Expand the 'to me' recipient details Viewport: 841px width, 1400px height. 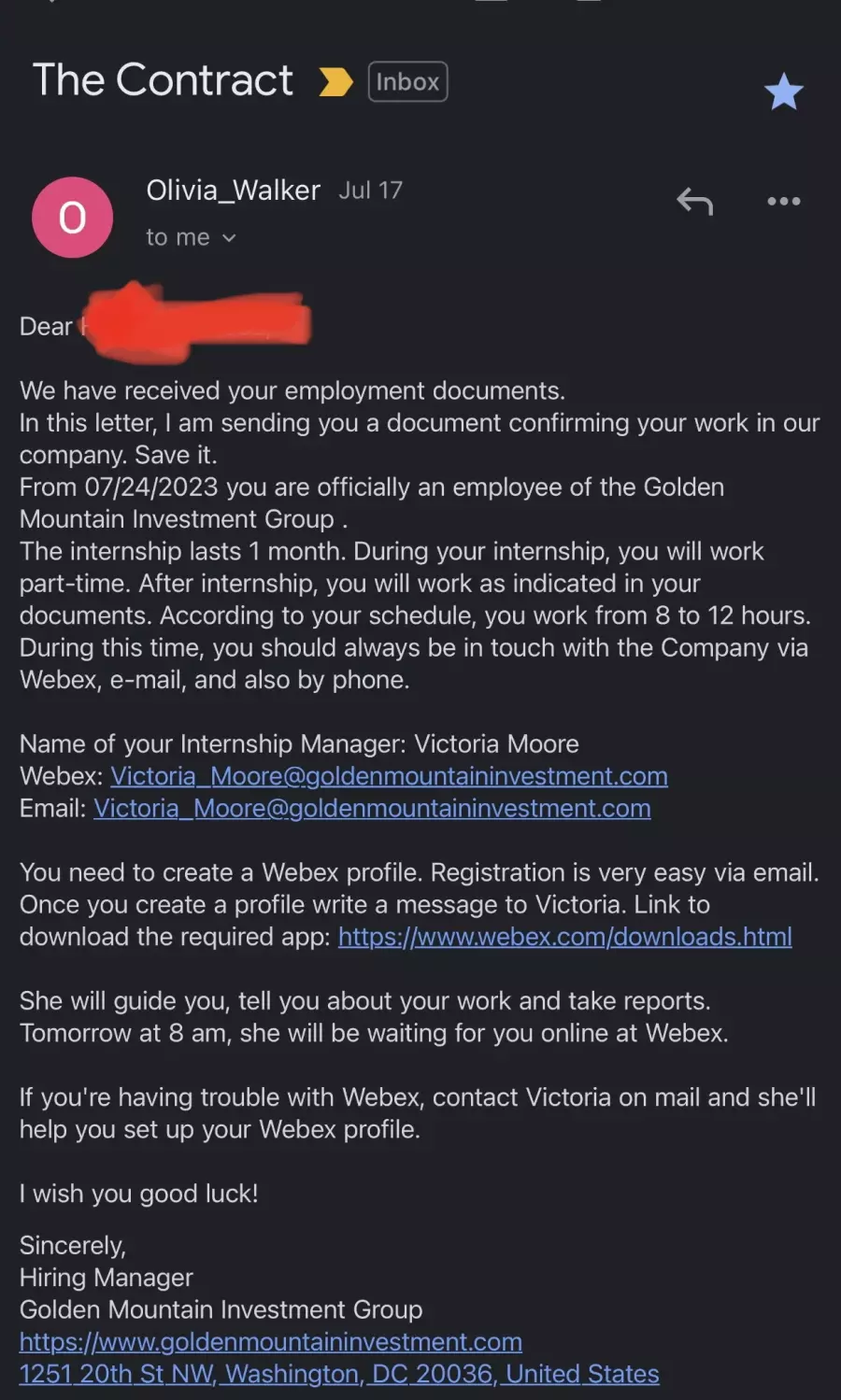click(x=191, y=237)
